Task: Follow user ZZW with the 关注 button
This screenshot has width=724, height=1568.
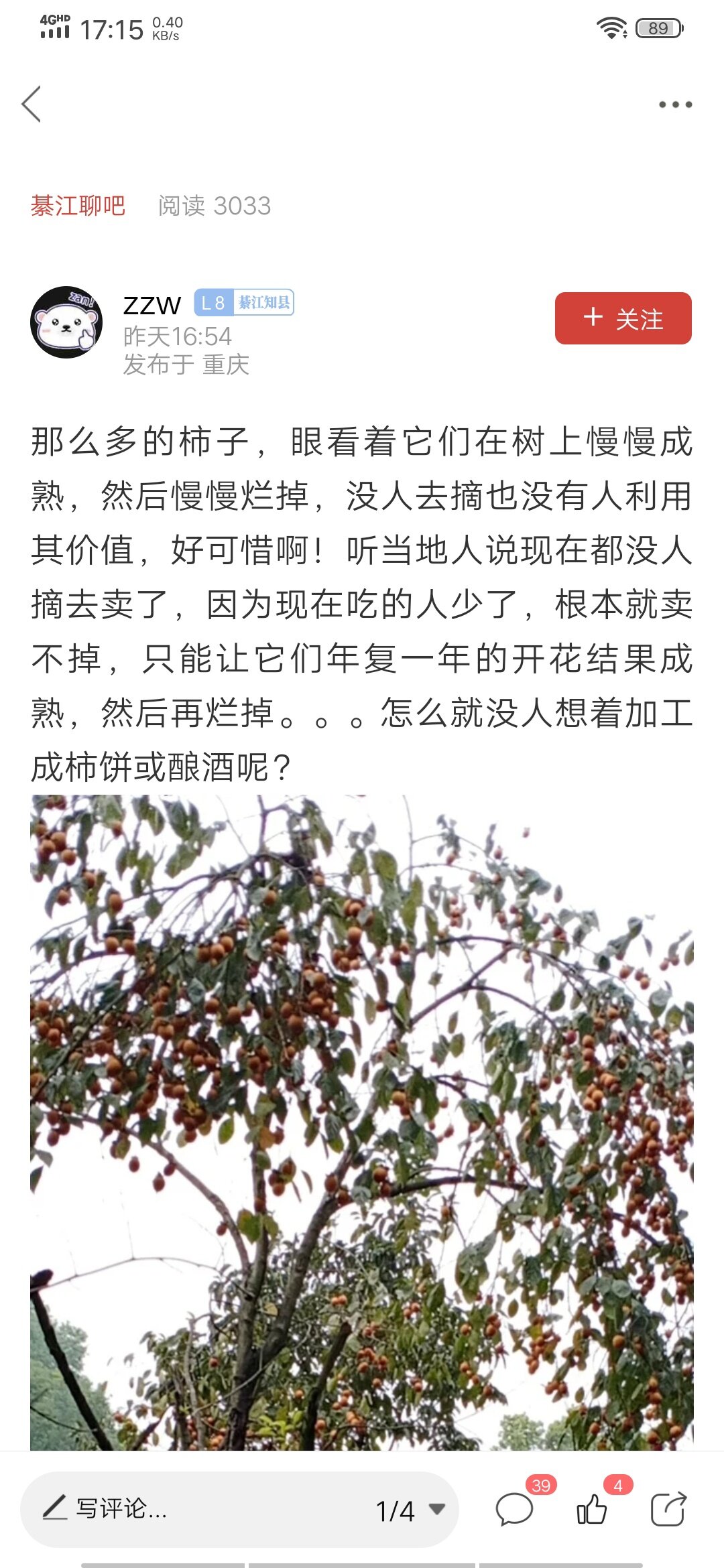Action: [623, 318]
